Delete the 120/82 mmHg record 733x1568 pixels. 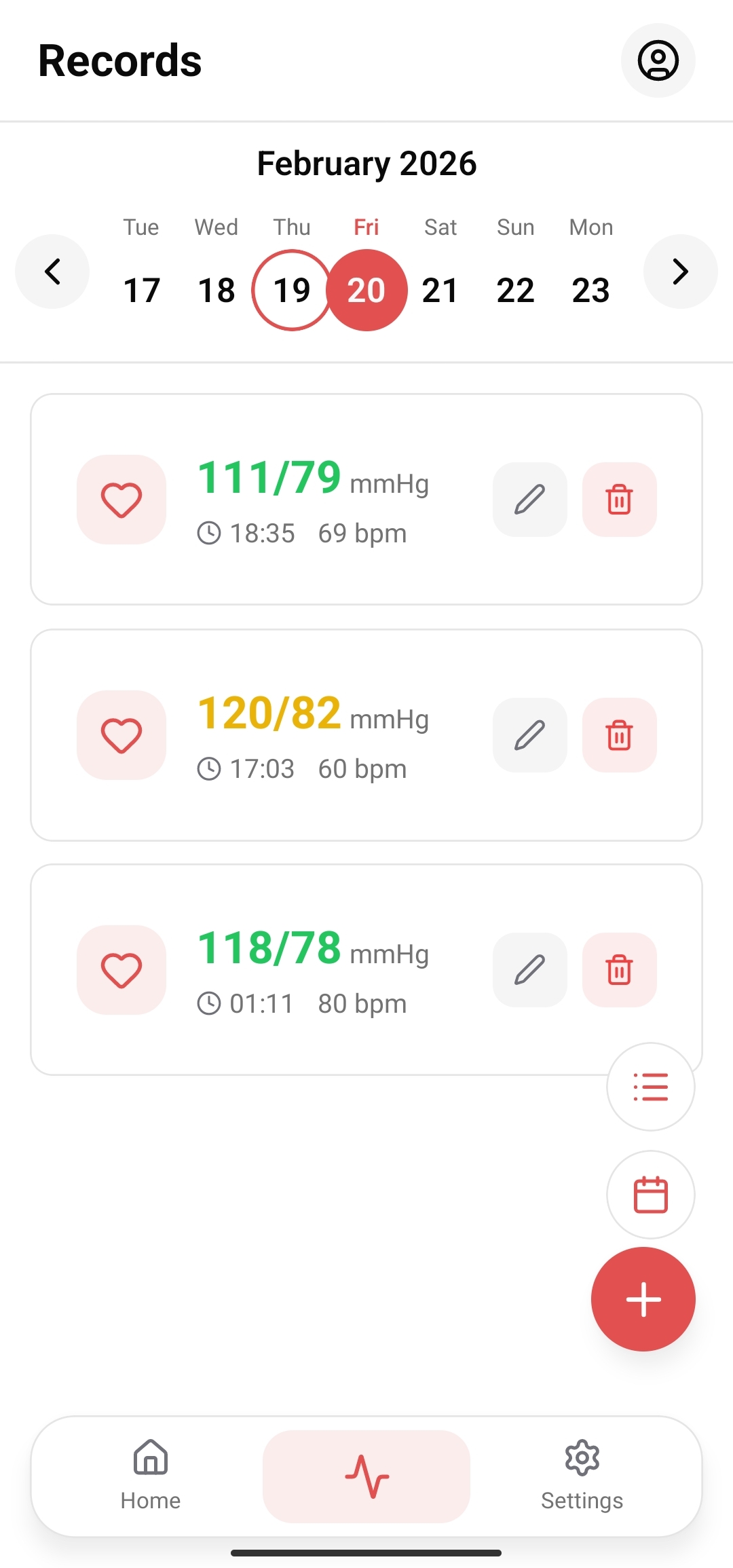tap(619, 735)
